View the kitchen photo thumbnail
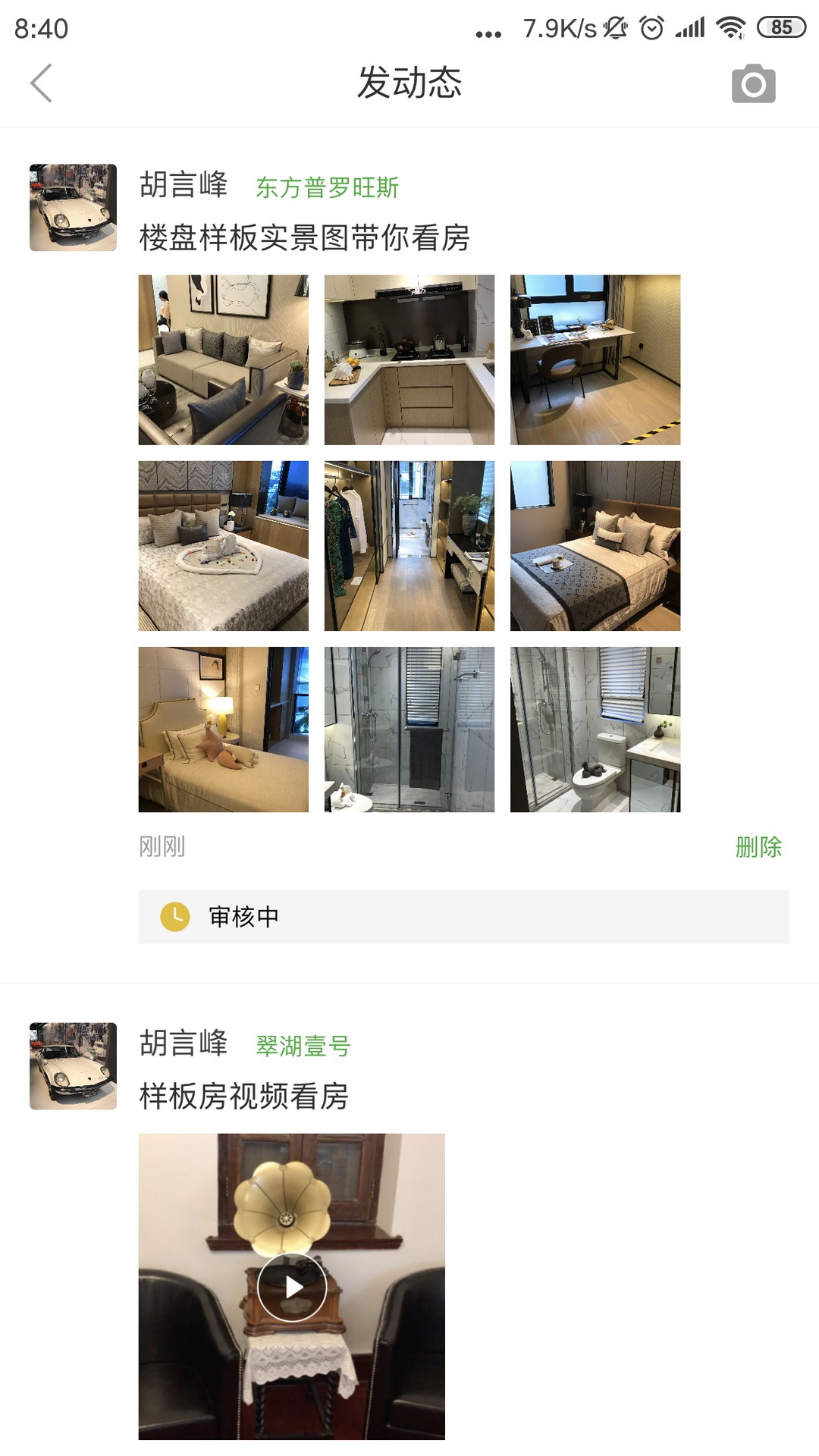The height and width of the screenshot is (1456, 819). pos(409,360)
